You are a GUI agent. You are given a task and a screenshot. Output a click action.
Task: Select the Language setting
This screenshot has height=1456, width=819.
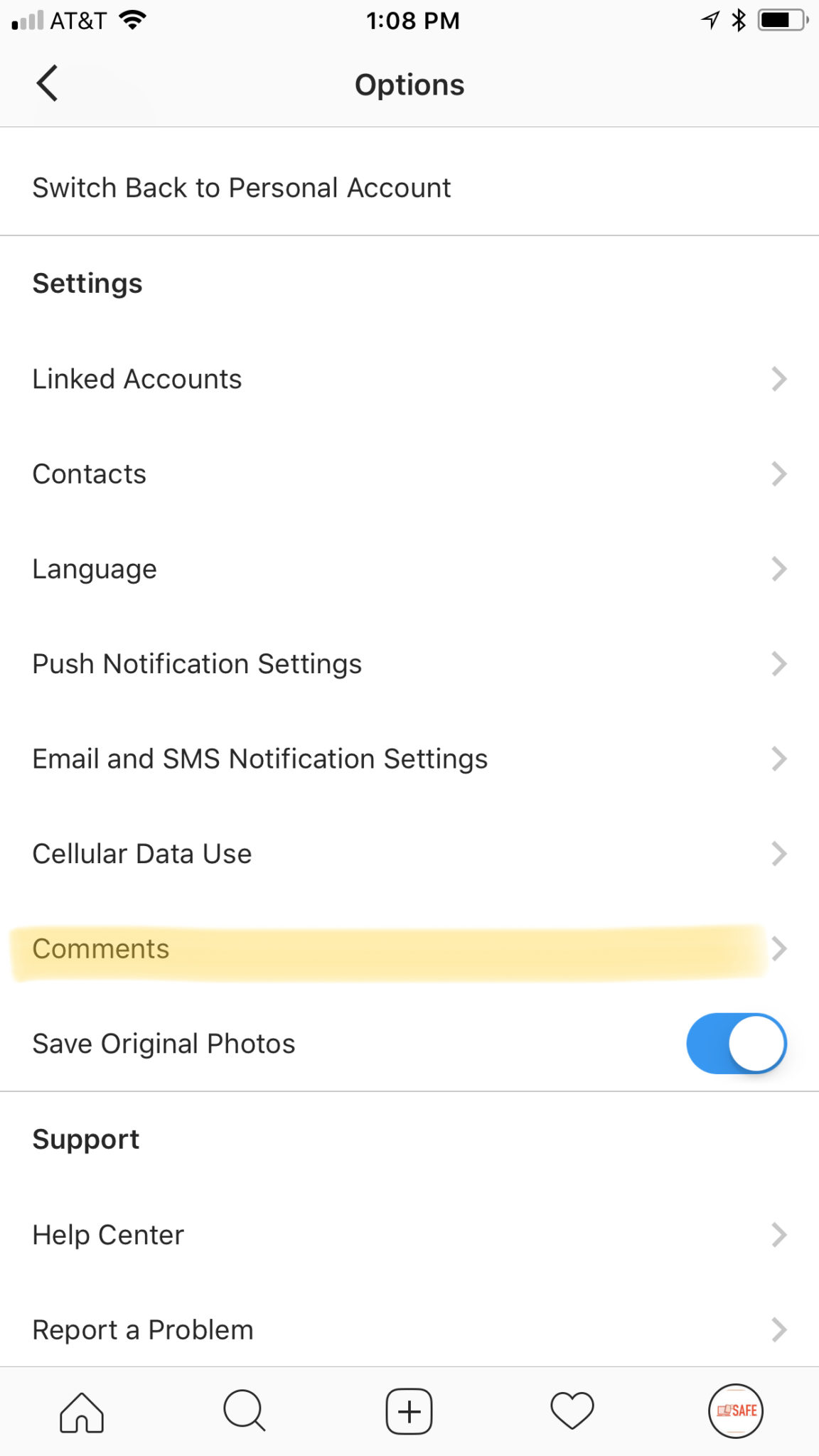point(409,569)
